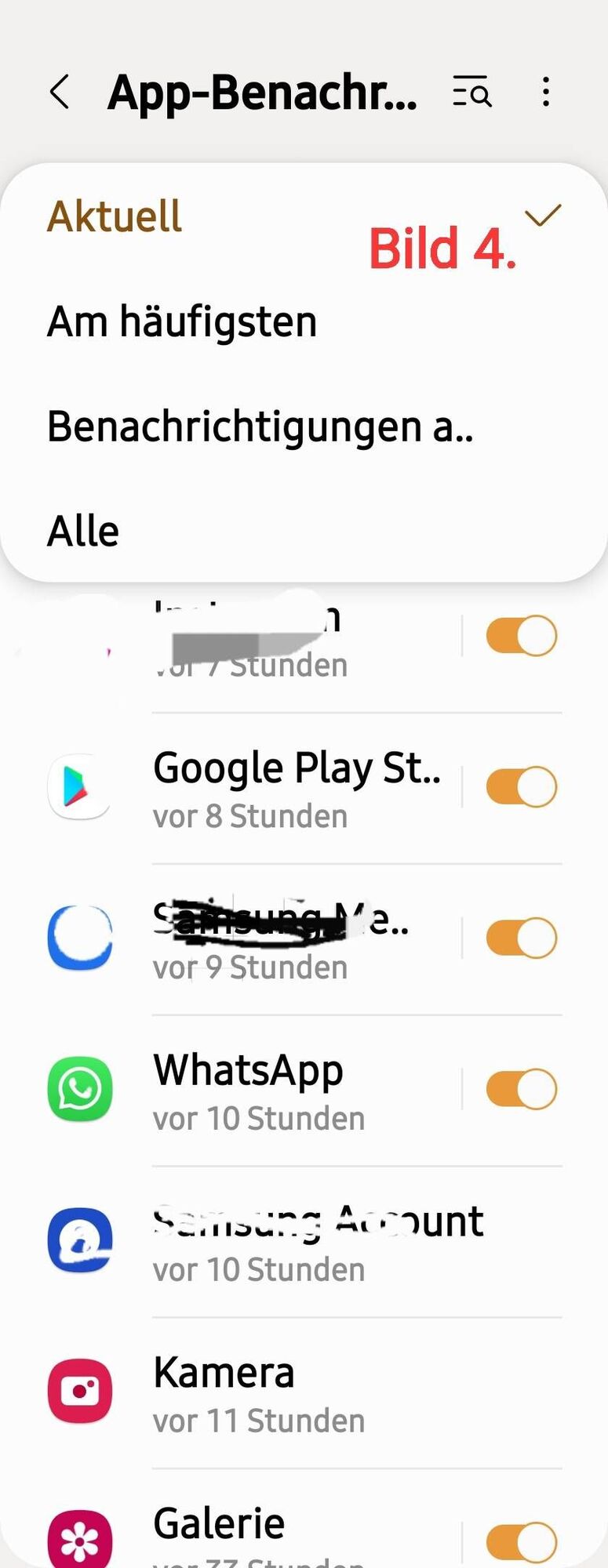The width and height of the screenshot is (608, 1568).
Task: Open Samsung Account notification settings
Action: tap(318, 1241)
